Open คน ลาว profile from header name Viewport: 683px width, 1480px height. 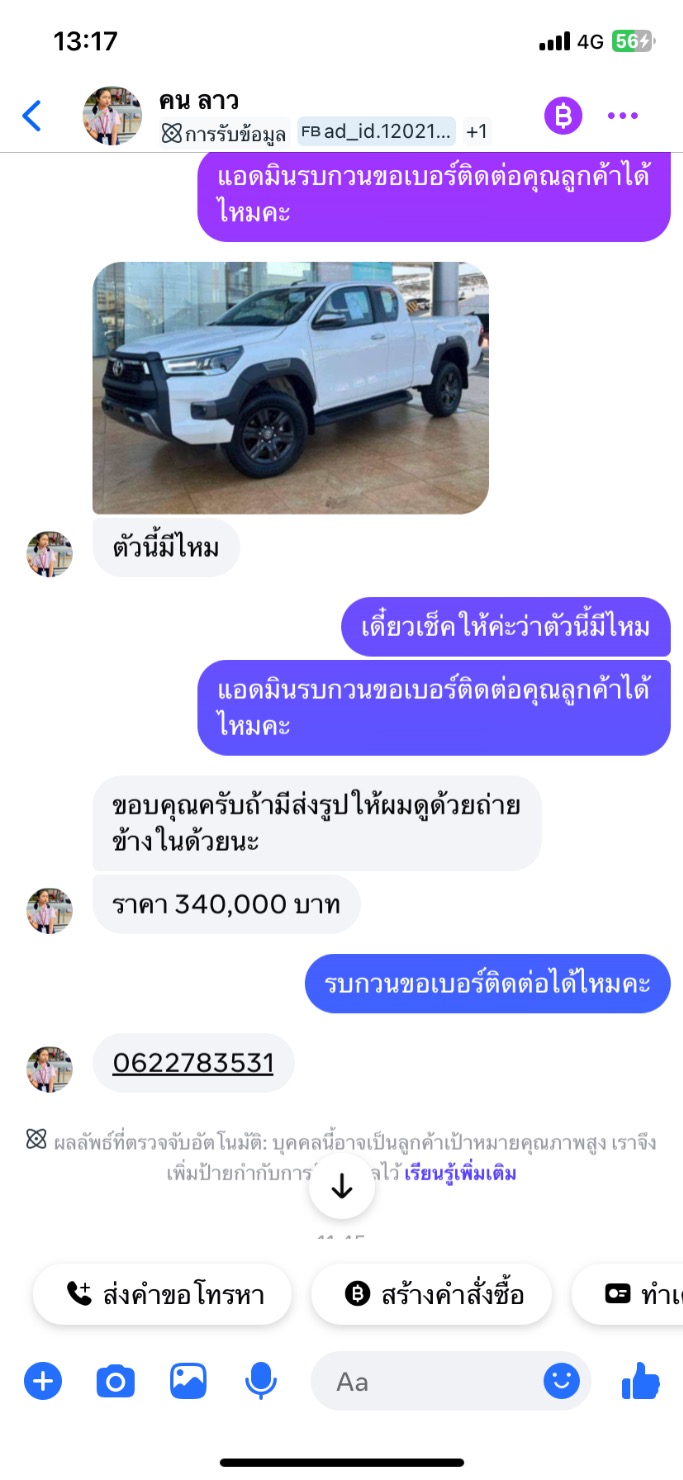pos(199,100)
